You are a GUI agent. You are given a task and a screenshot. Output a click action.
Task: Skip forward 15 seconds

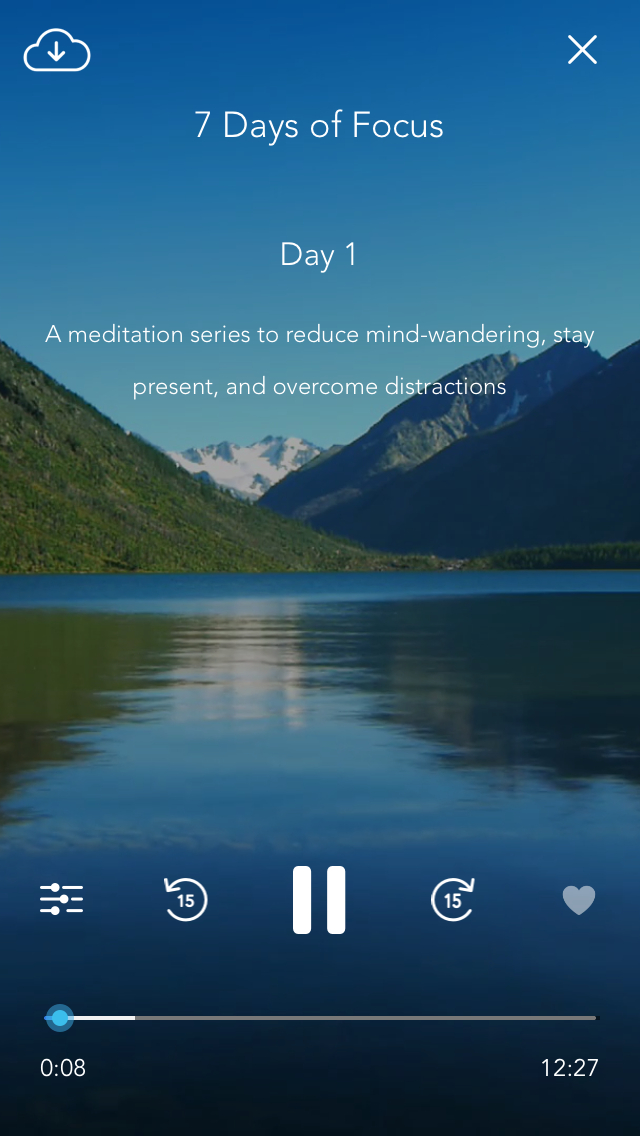[x=453, y=899]
